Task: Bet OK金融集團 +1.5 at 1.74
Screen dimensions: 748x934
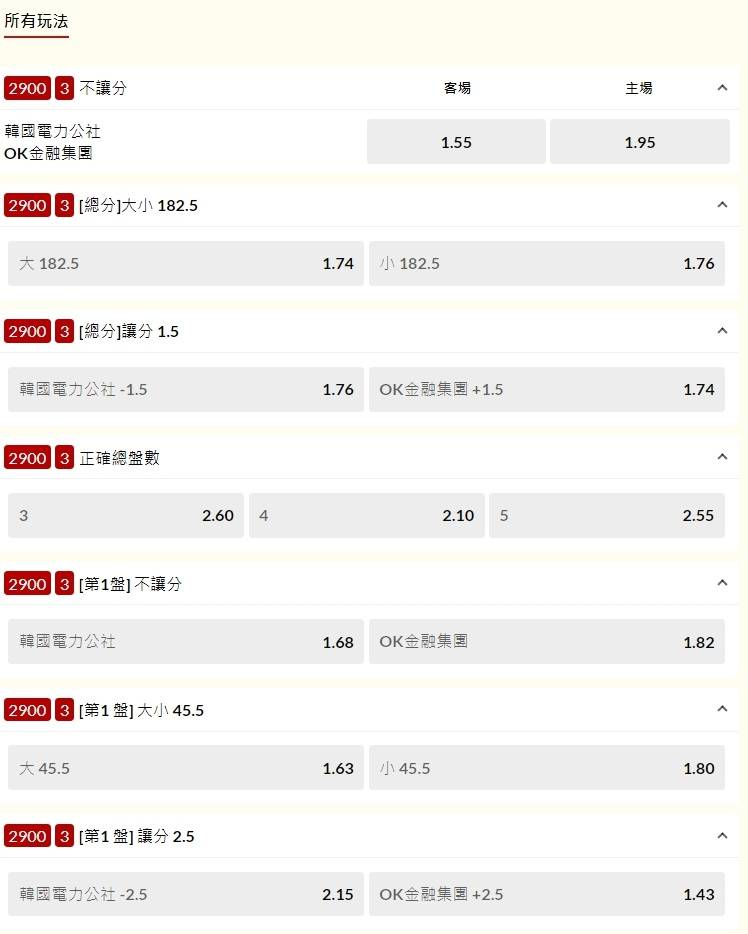Action: click(547, 390)
